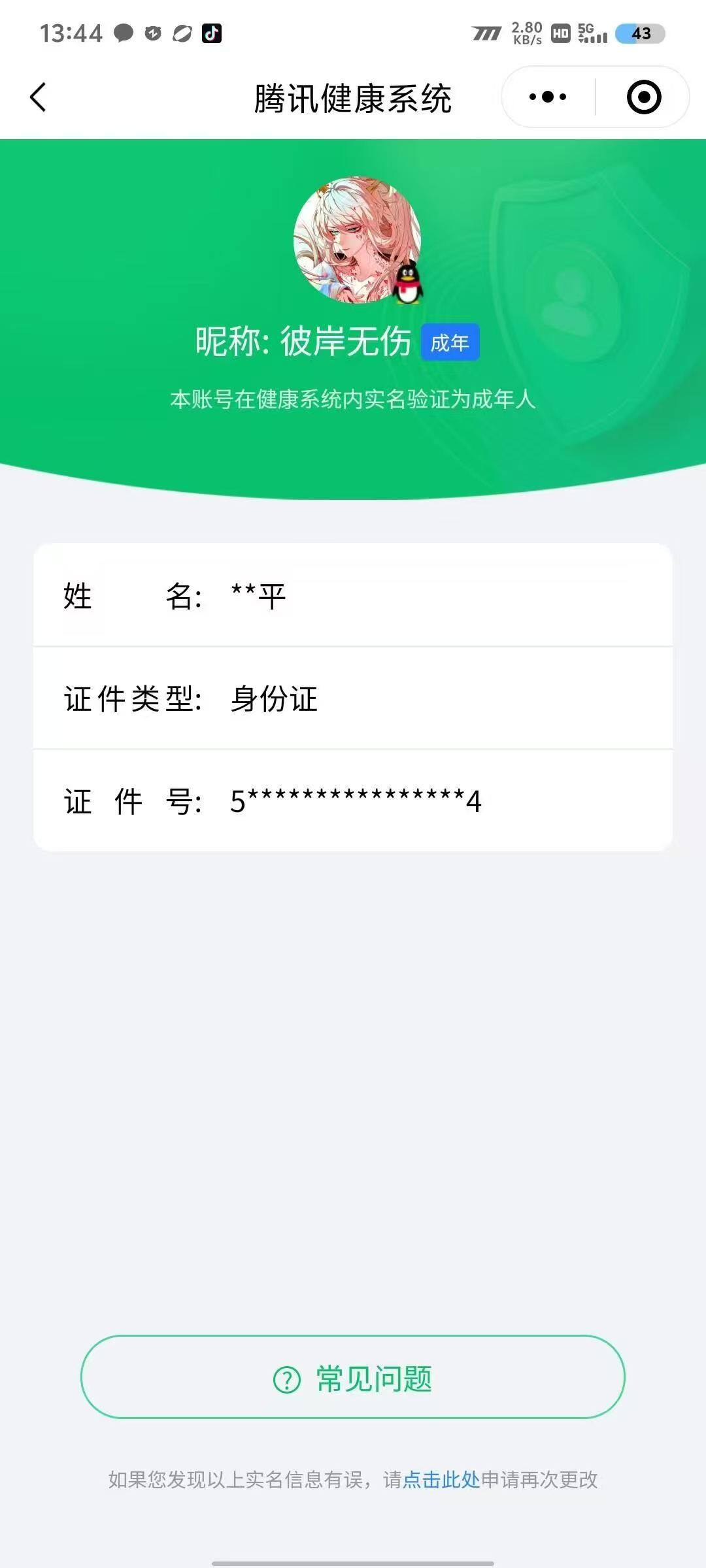Tap the QQ penguin icon beside avatar
Image resolution: width=706 pixels, height=1568 pixels.
[410, 286]
